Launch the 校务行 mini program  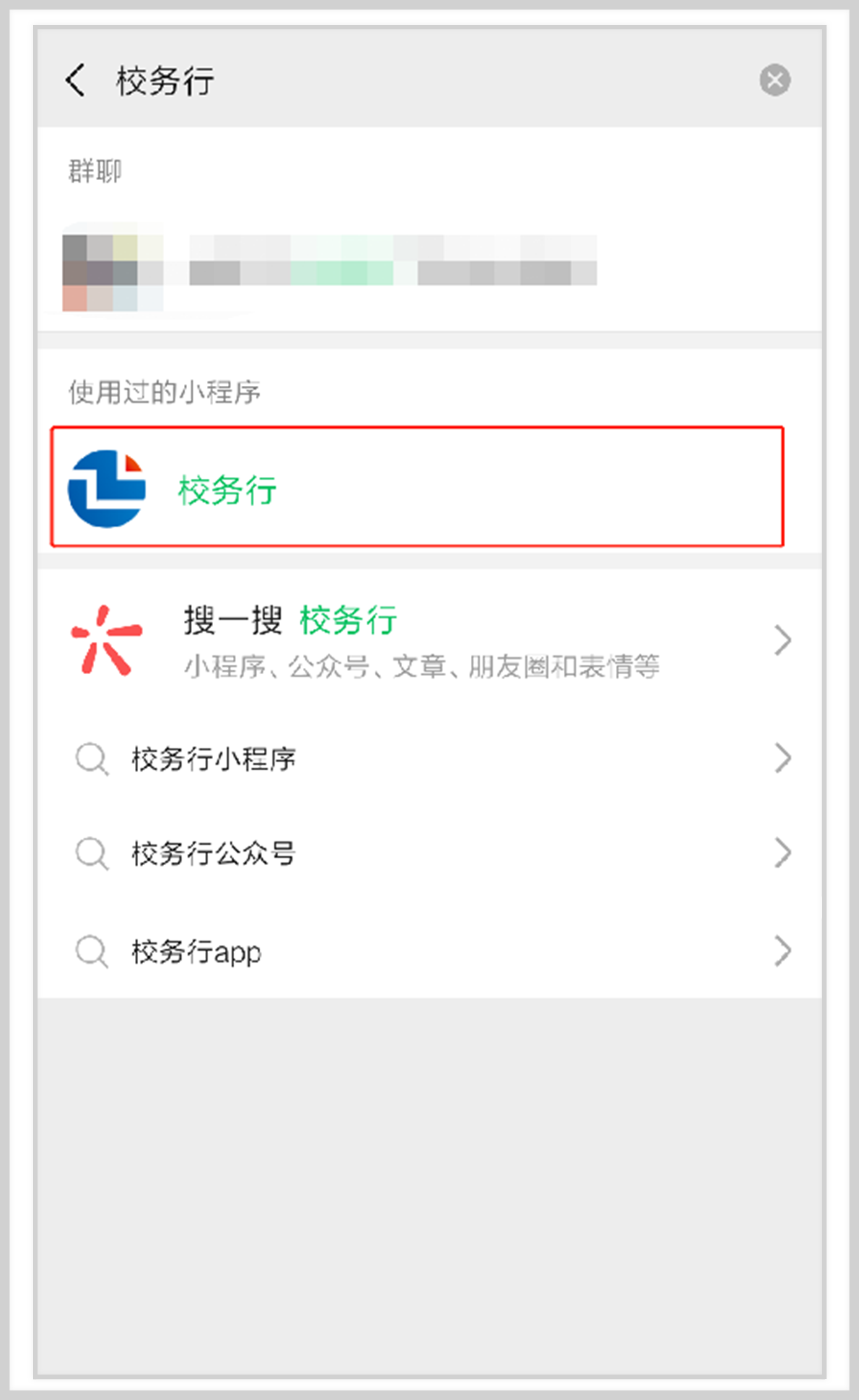[417, 488]
